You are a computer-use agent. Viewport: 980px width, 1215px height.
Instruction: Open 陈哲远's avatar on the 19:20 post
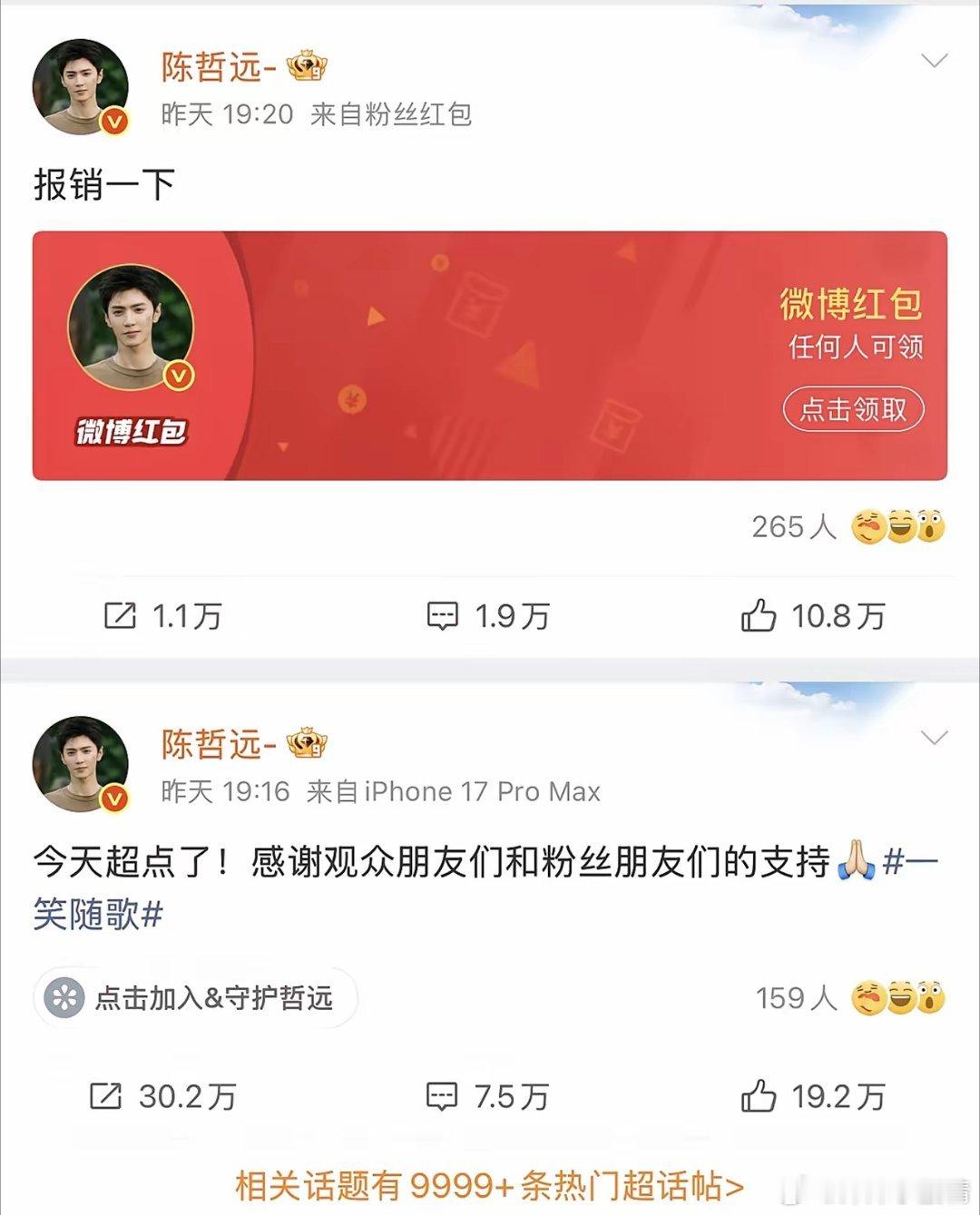click(x=80, y=87)
